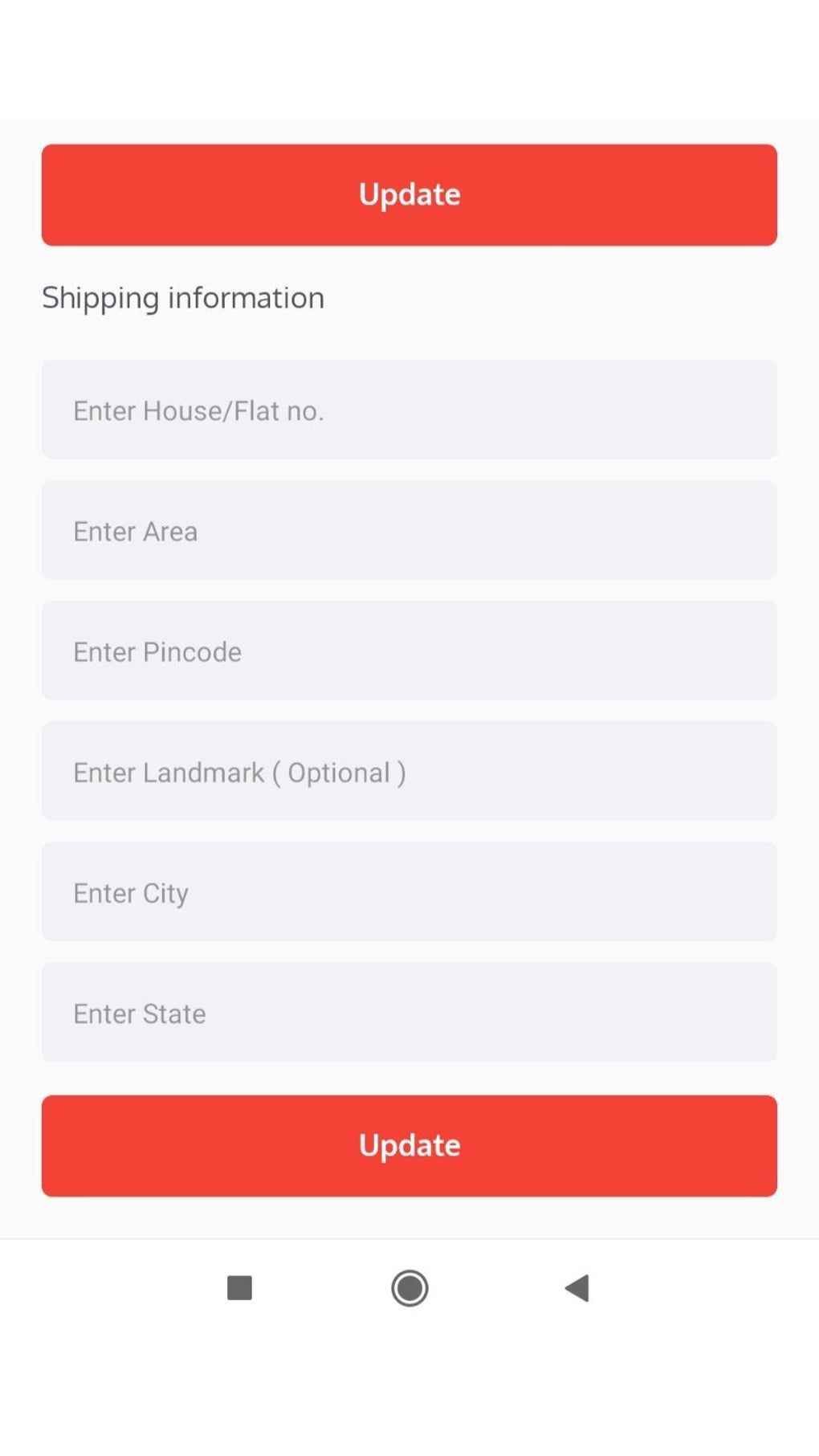Focus the Enter Landmark (Optional) field
Screen dimensions: 819x1456
[409, 771]
